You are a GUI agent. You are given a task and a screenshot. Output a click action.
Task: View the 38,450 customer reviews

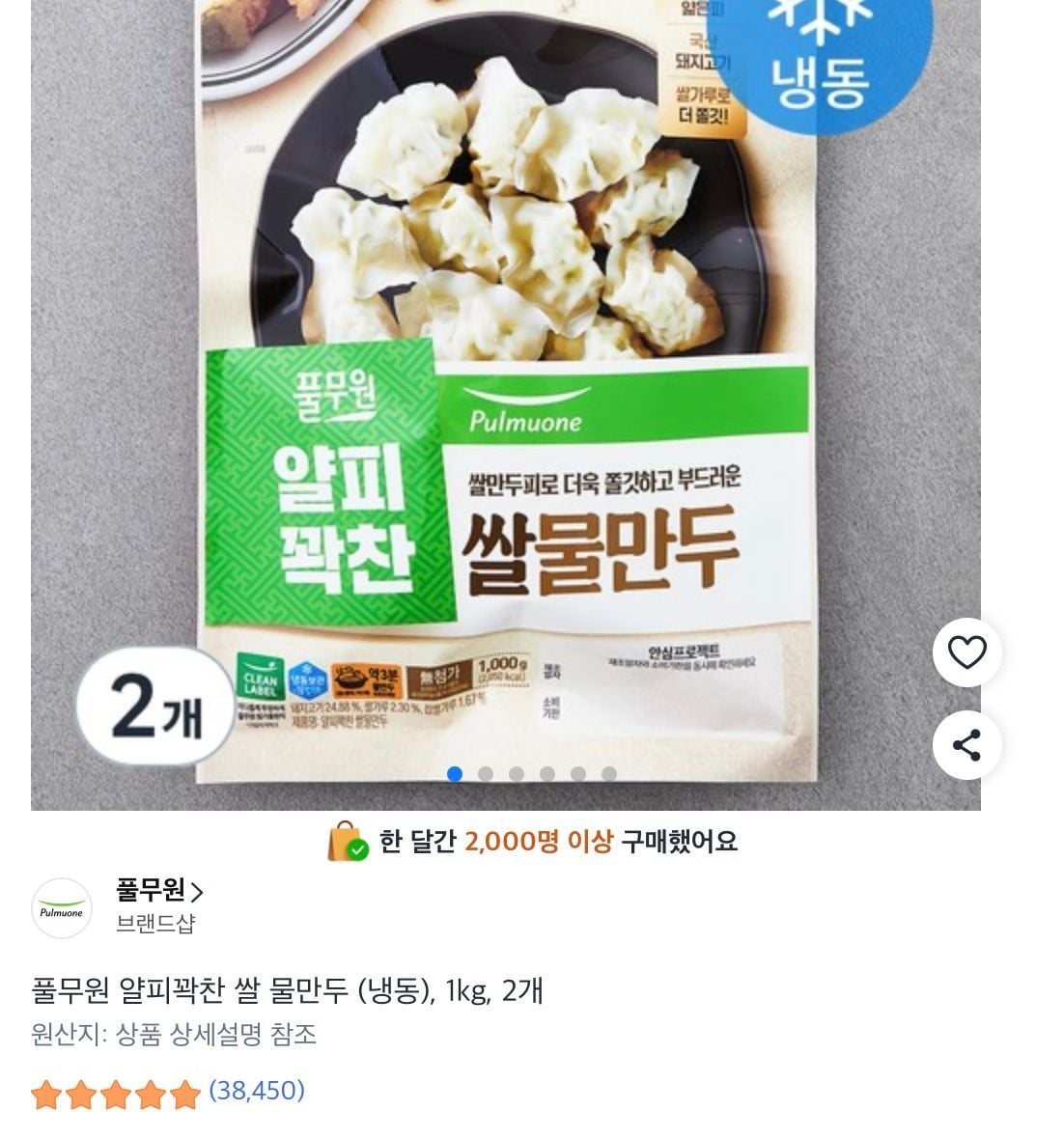(257, 1092)
